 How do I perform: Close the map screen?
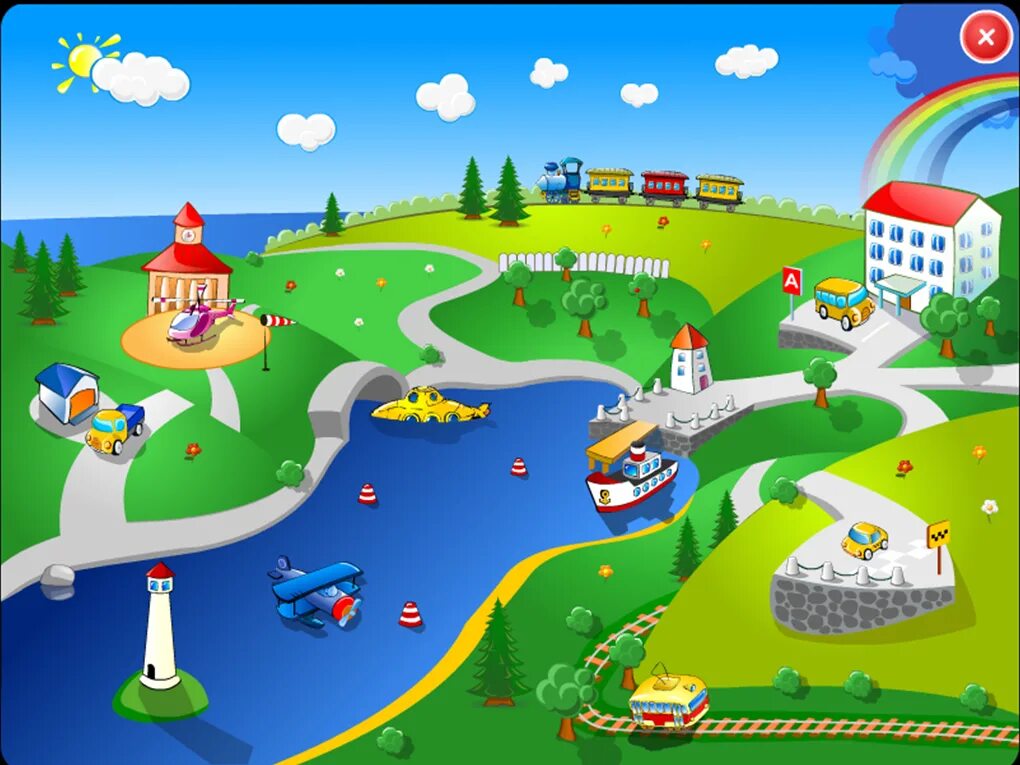click(986, 38)
